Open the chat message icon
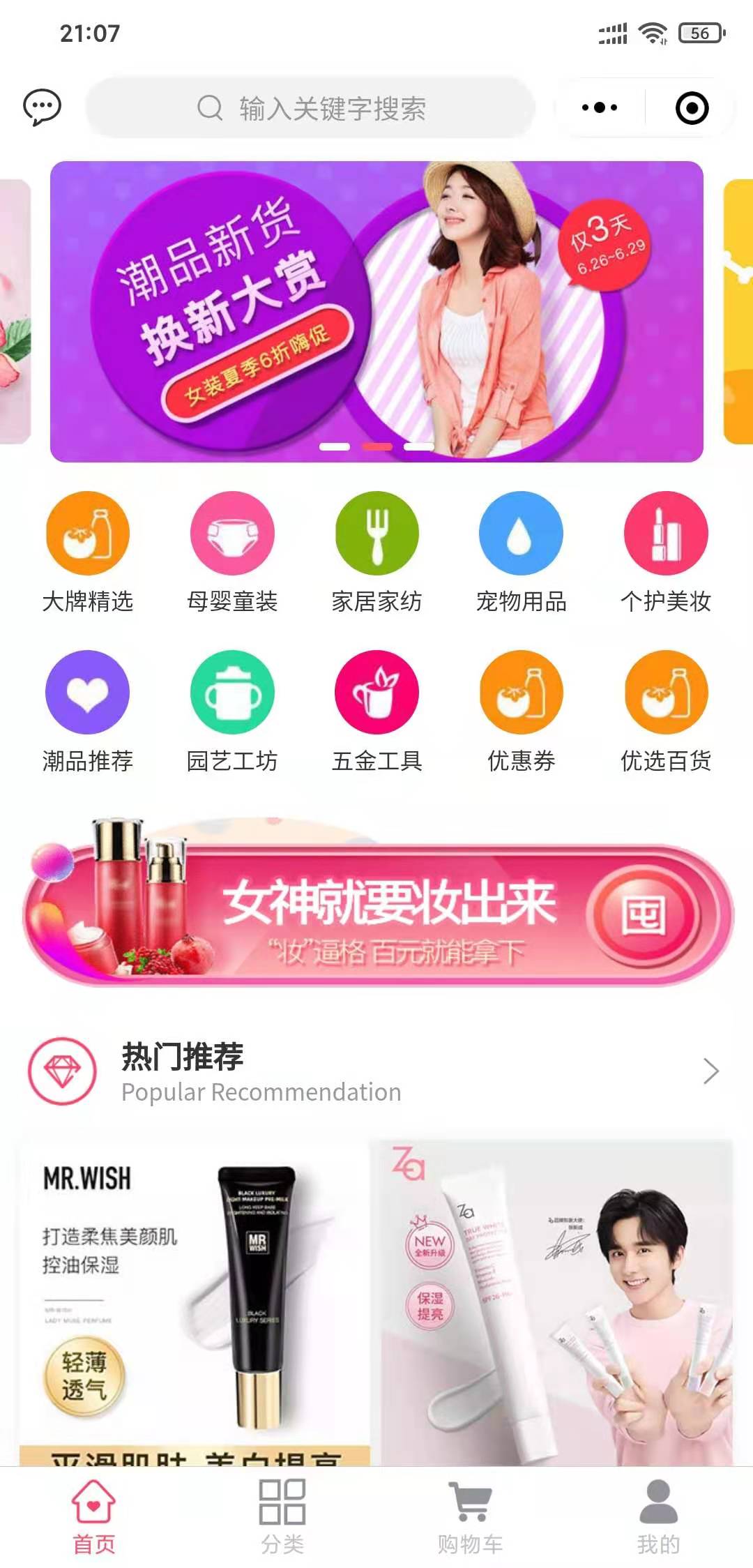This screenshot has width=753, height=1568. click(x=42, y=107)
